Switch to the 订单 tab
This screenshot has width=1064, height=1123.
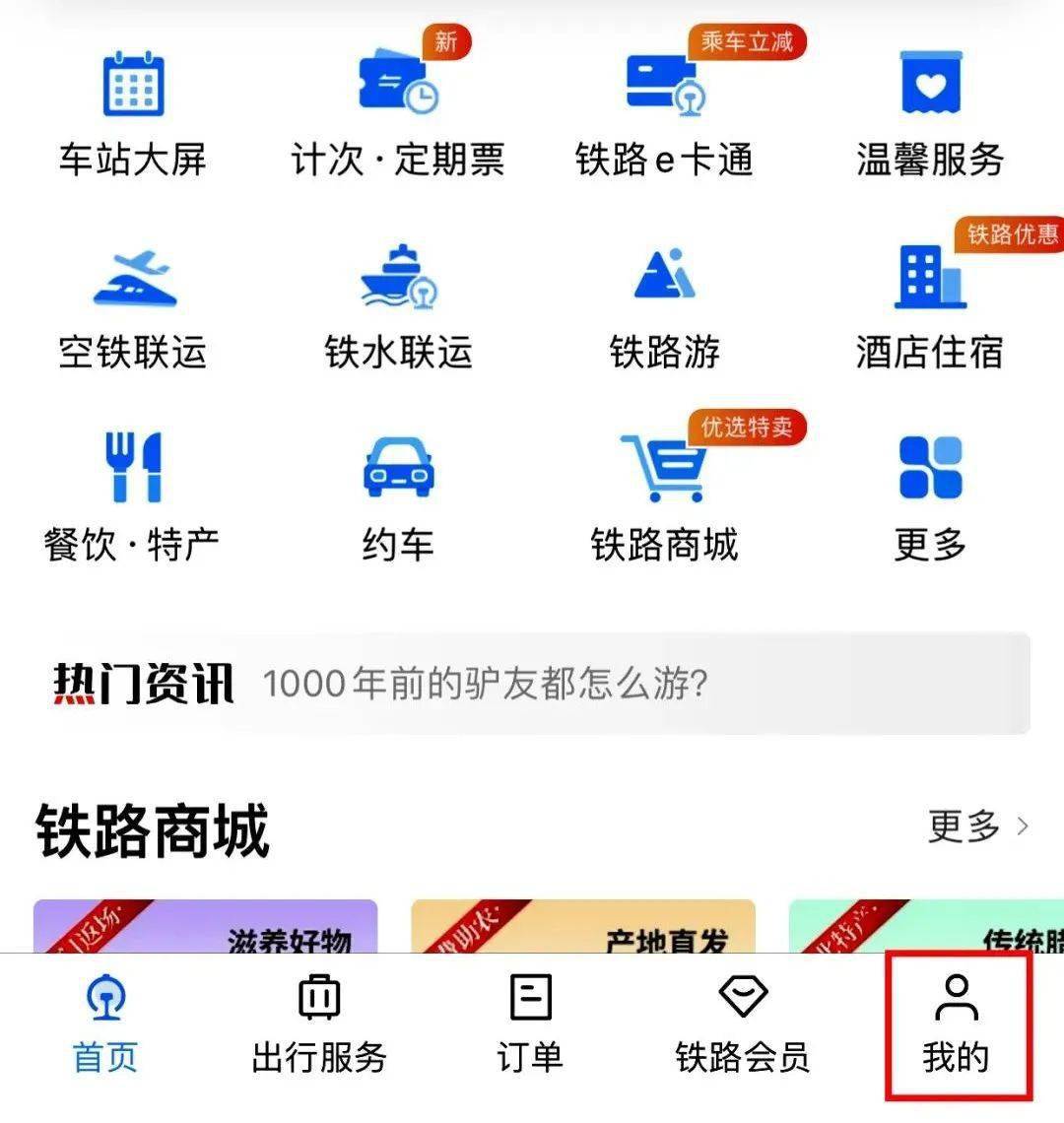click(x=530, y=1026)
